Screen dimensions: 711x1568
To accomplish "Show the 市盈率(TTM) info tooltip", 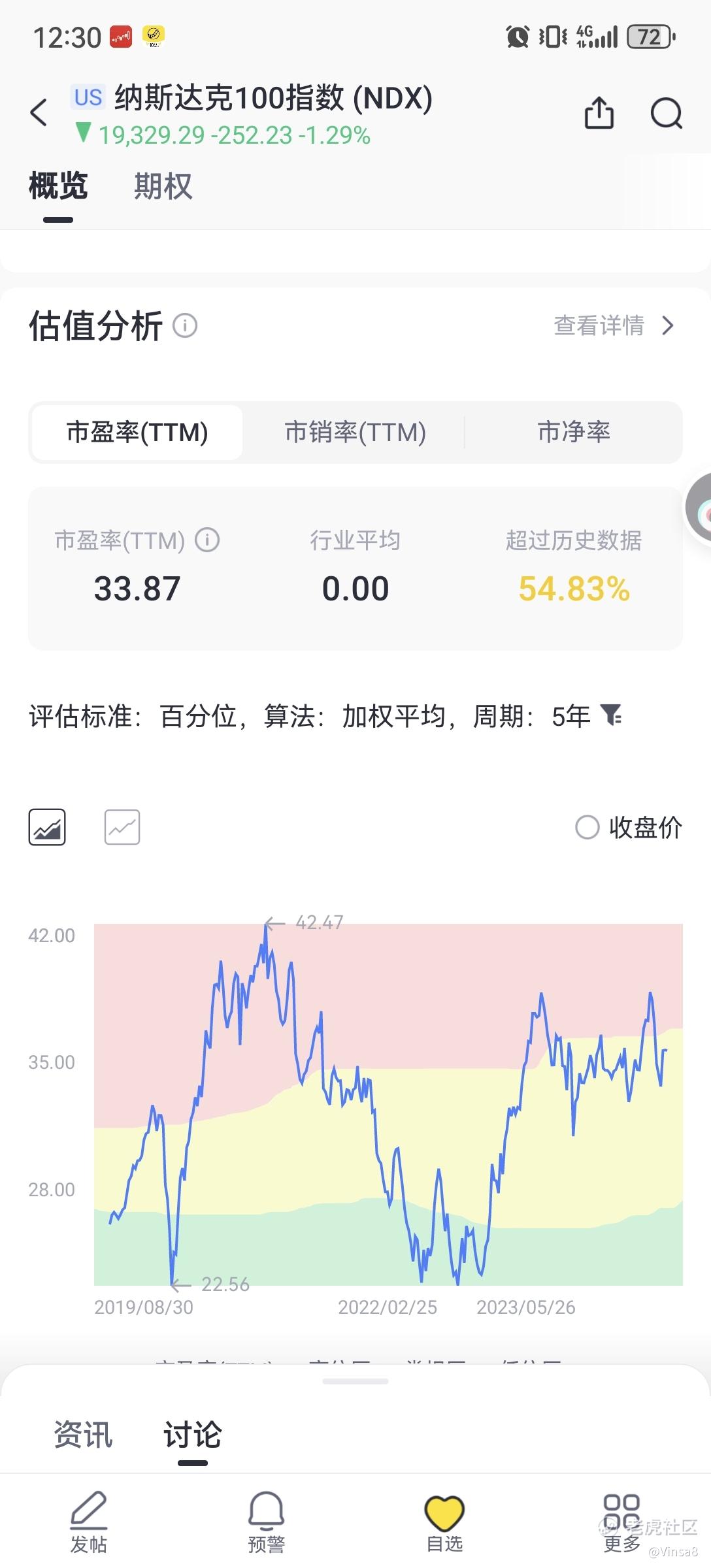I will coord(208,540).
